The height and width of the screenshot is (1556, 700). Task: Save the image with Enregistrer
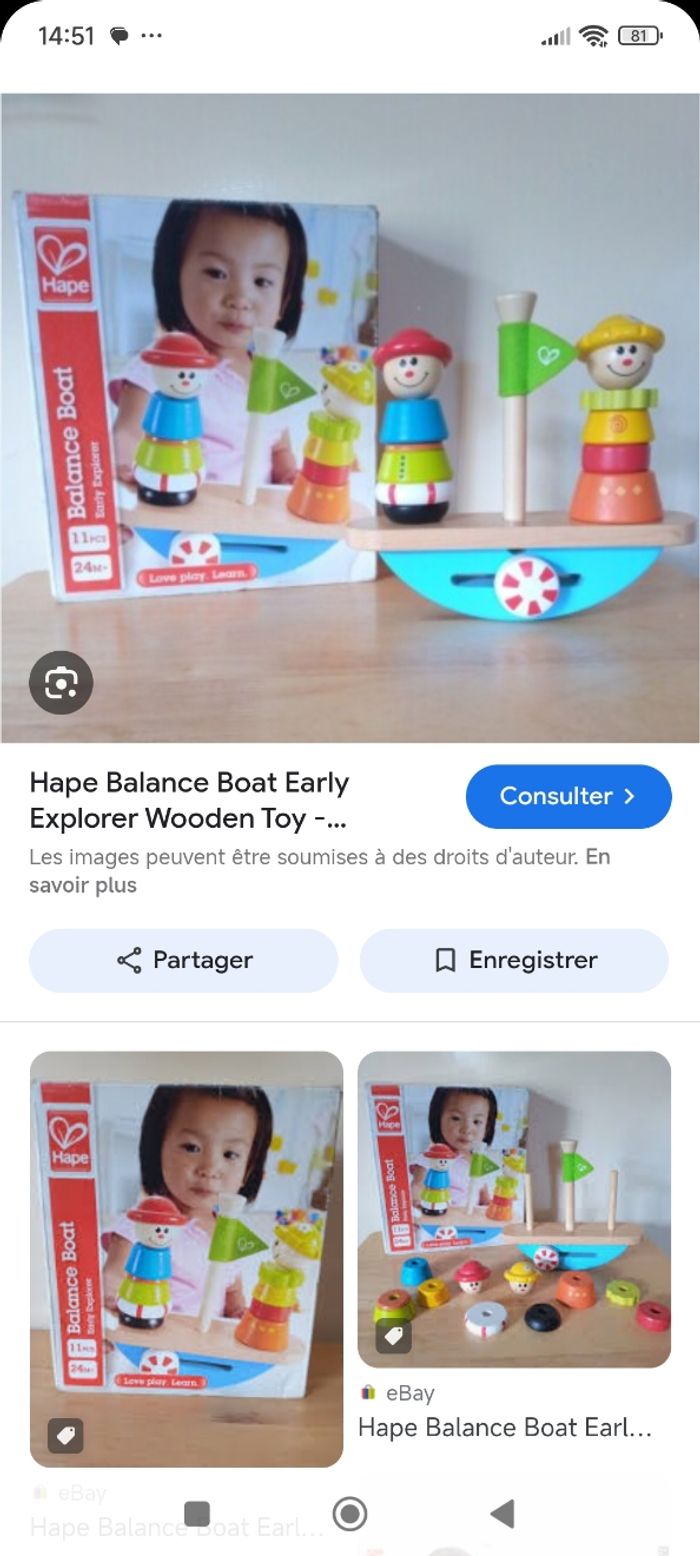514,960
